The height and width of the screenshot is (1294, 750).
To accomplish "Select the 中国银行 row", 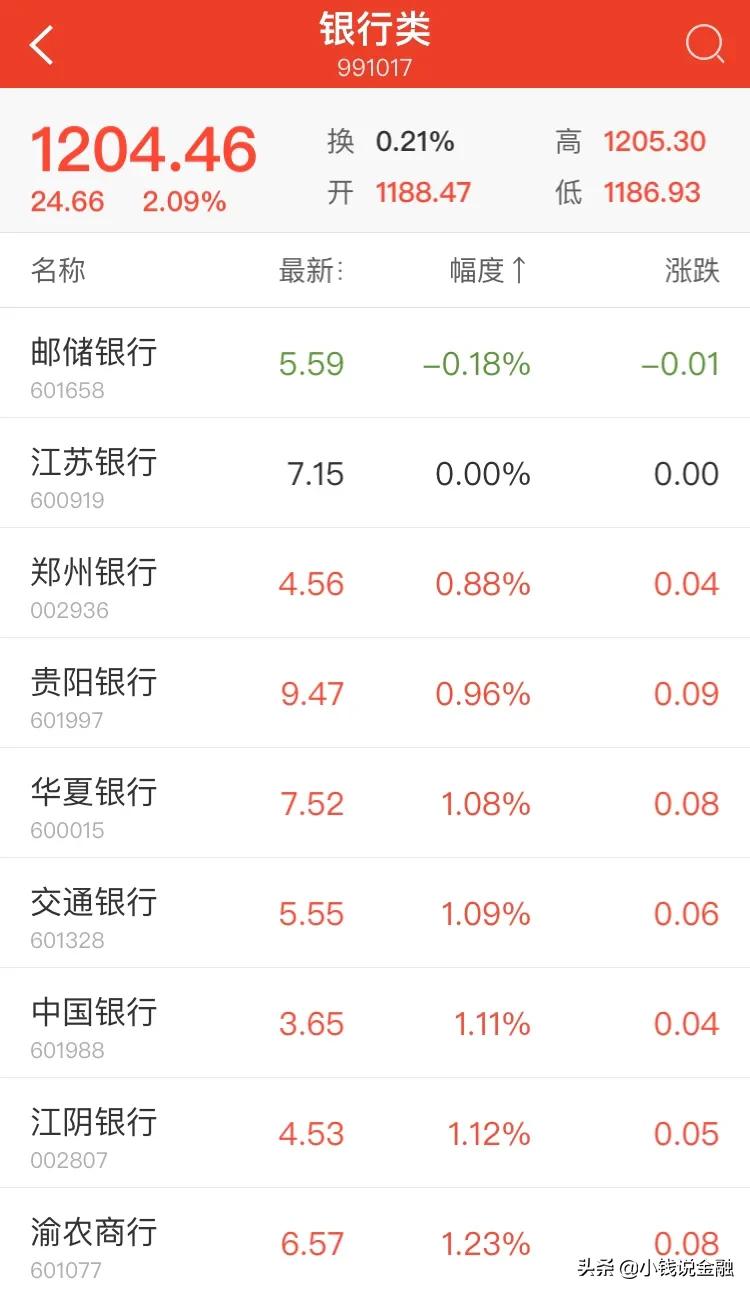I will pyautogui.click(x=375, y=1023).
